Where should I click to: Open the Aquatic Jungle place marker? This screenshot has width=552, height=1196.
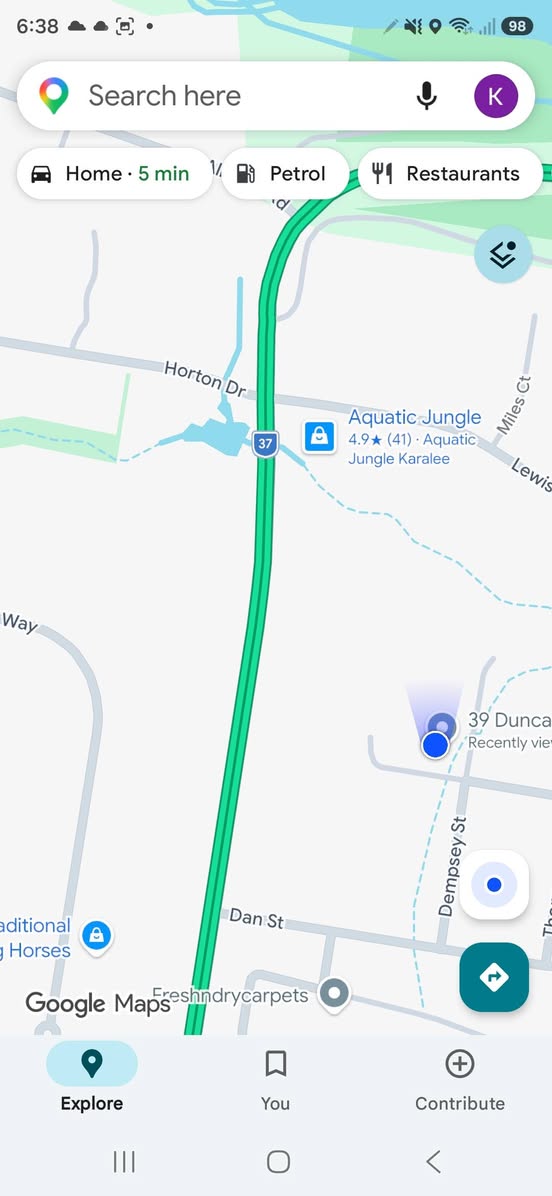(319, 437)
